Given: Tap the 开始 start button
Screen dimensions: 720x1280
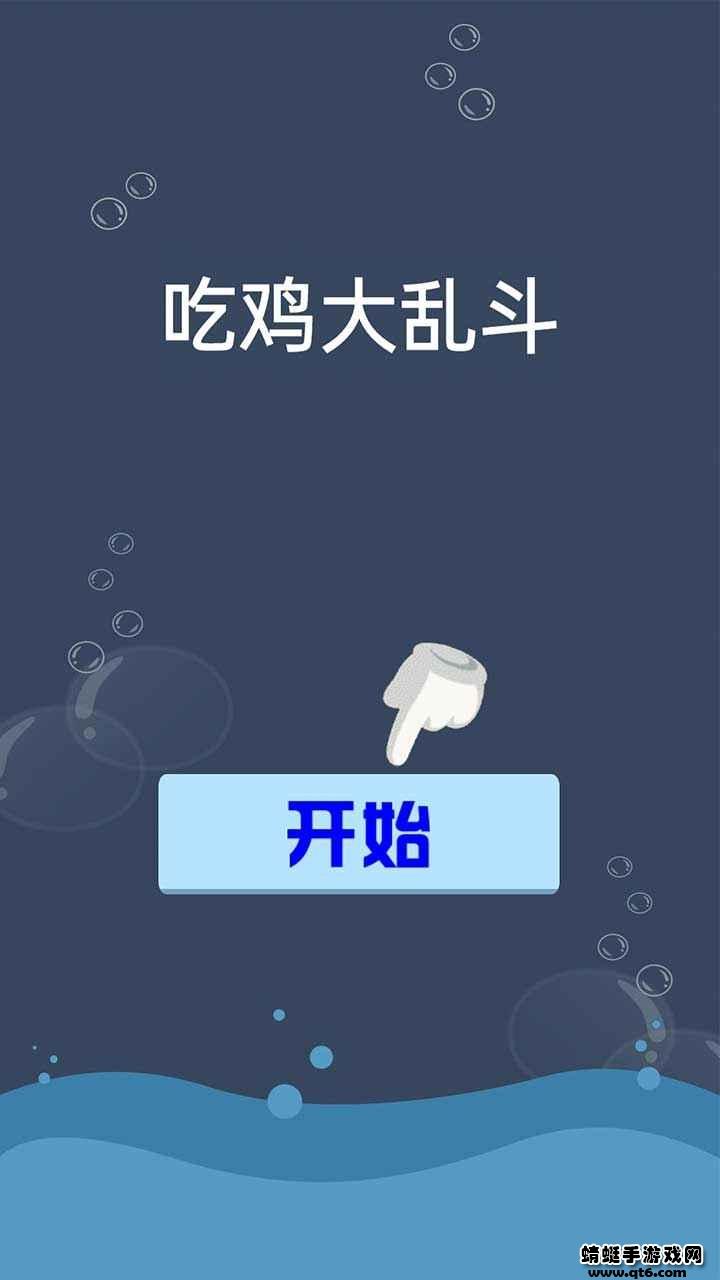Looking at the screenshot, I should (358, 833).
